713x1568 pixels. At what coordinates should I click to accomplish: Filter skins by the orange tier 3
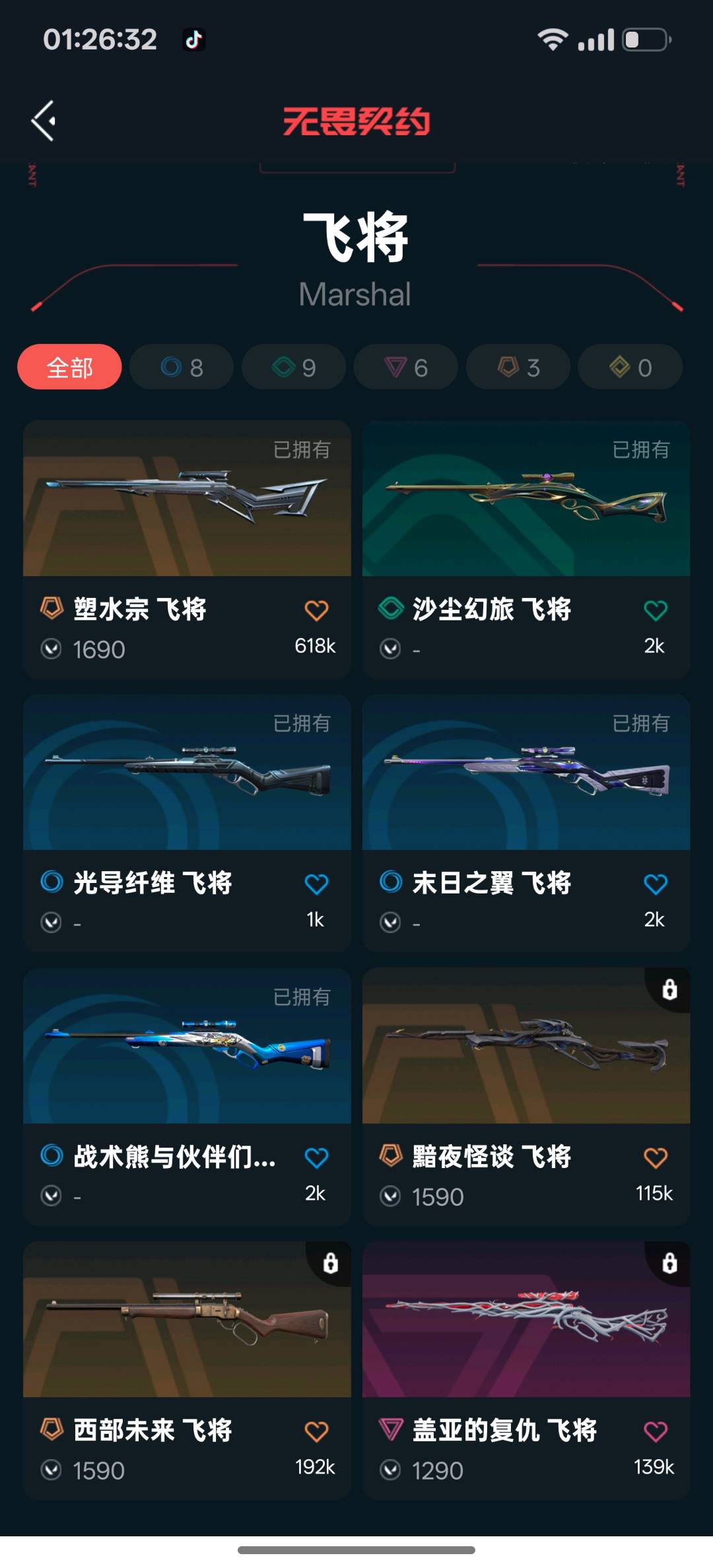pos(518,368)
